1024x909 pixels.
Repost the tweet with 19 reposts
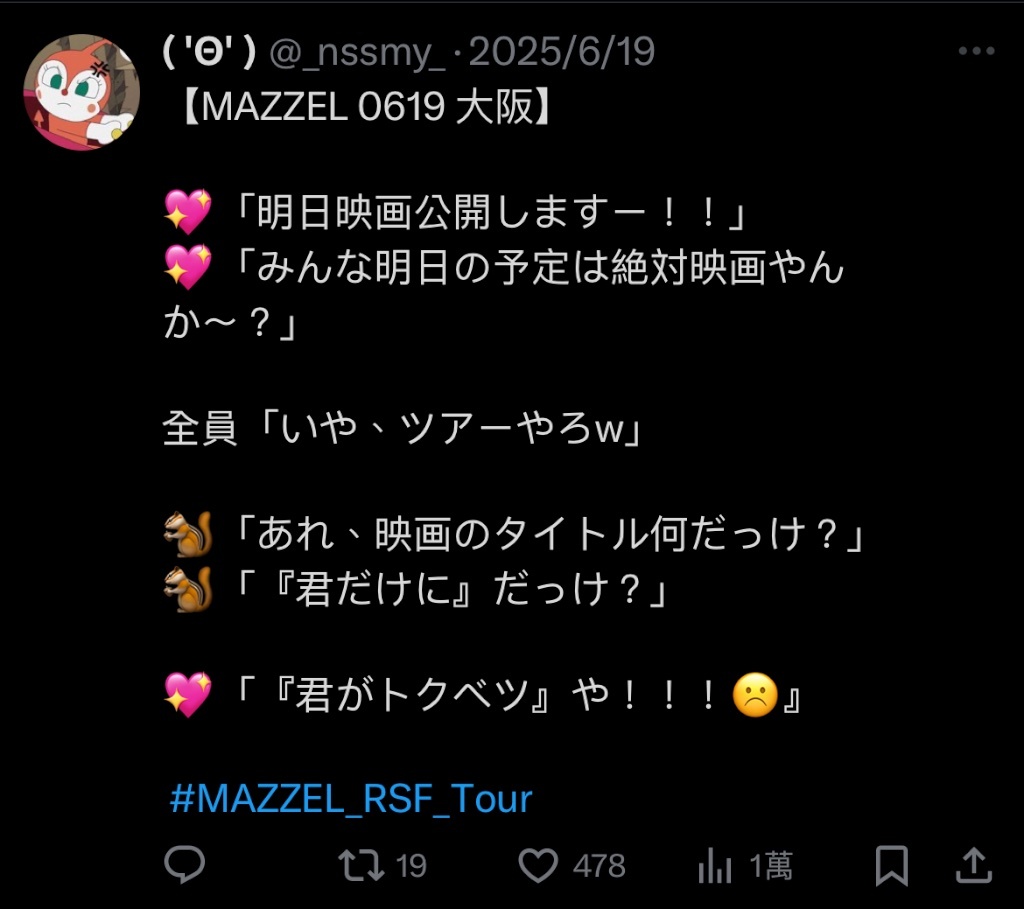click(362, 865)
